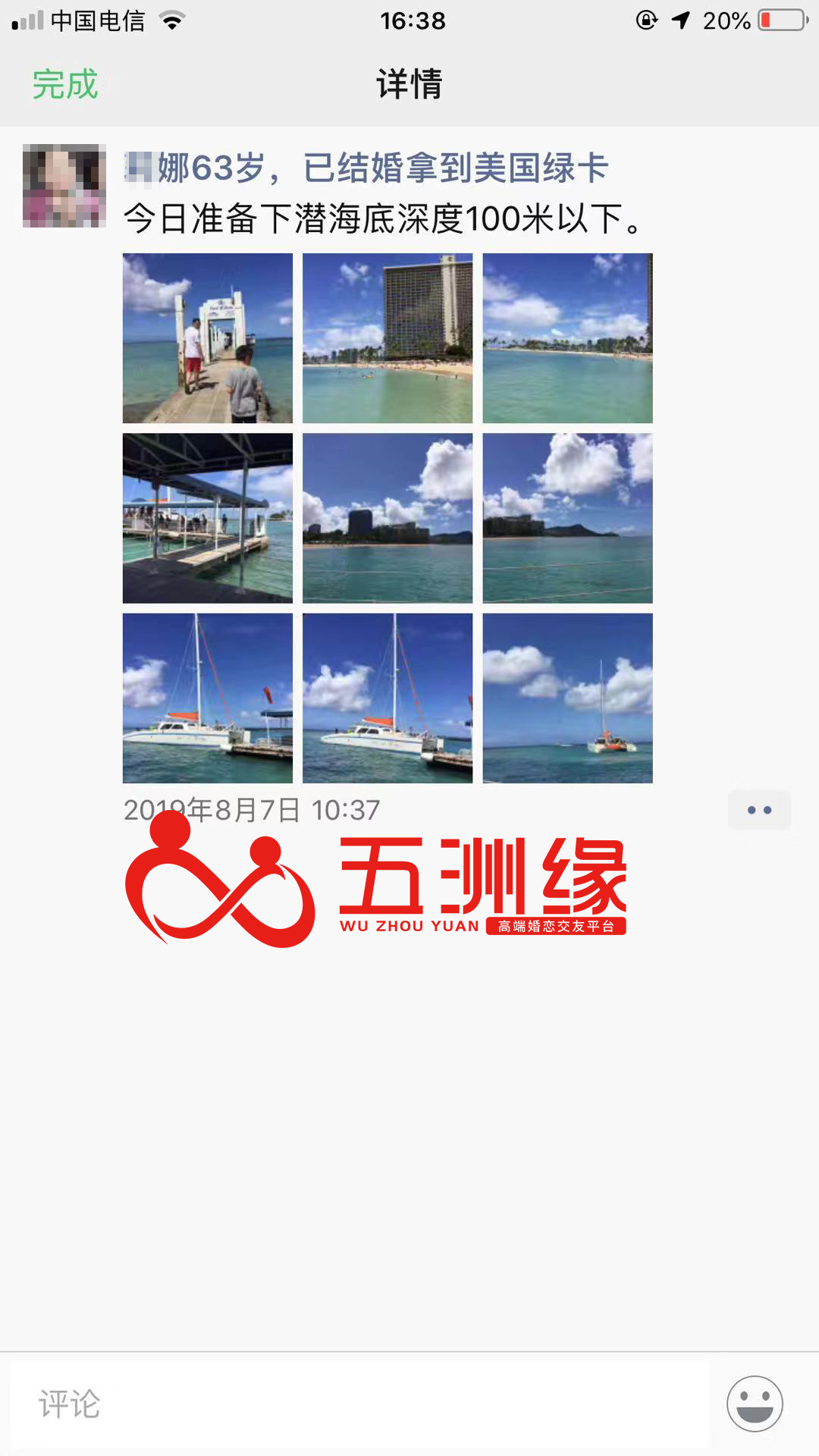Open the poster's profile avatar
This screenshot has width=819, height=1456.
[64, 186]
